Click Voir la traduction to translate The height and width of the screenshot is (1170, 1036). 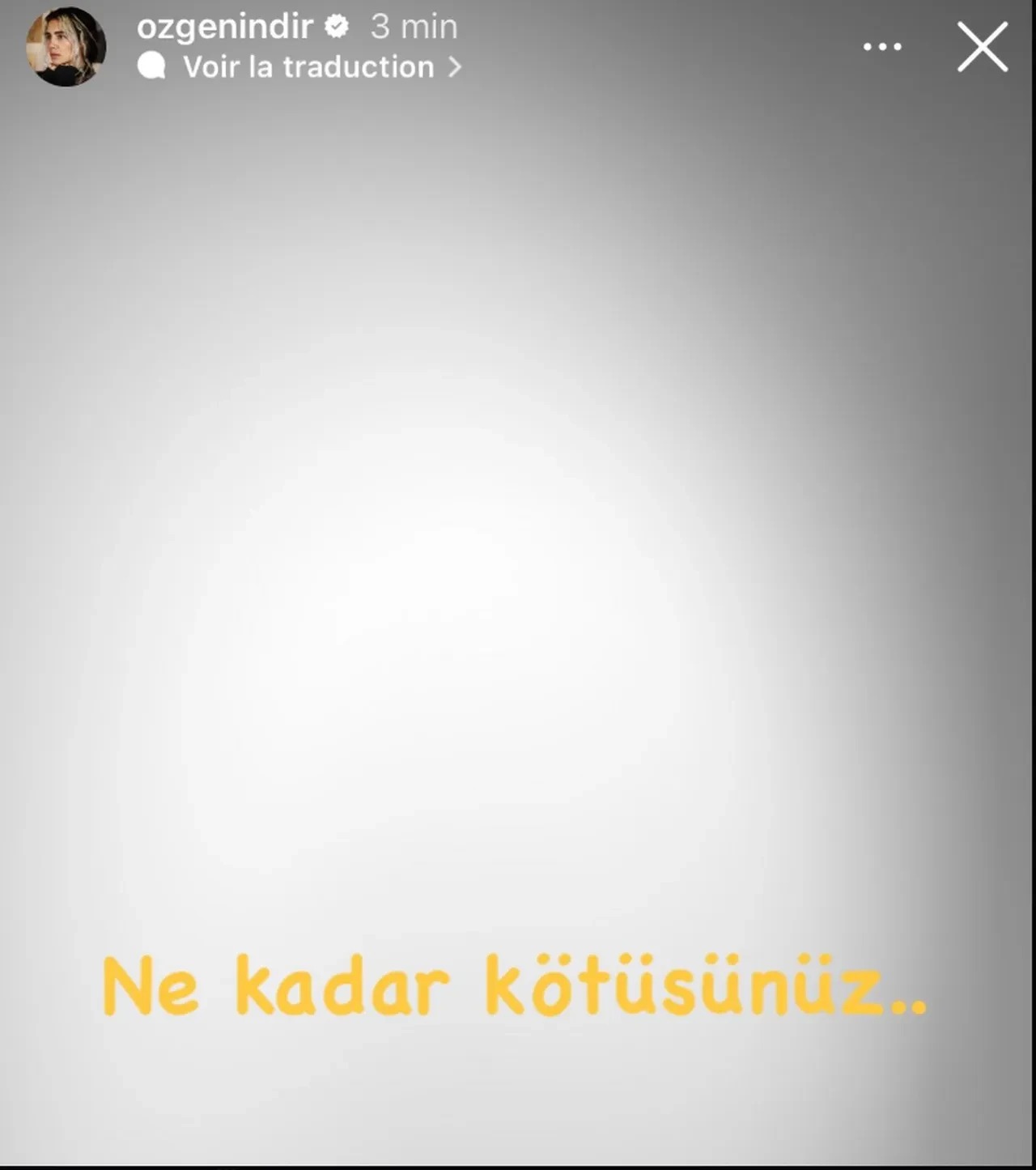click(308, 65)
